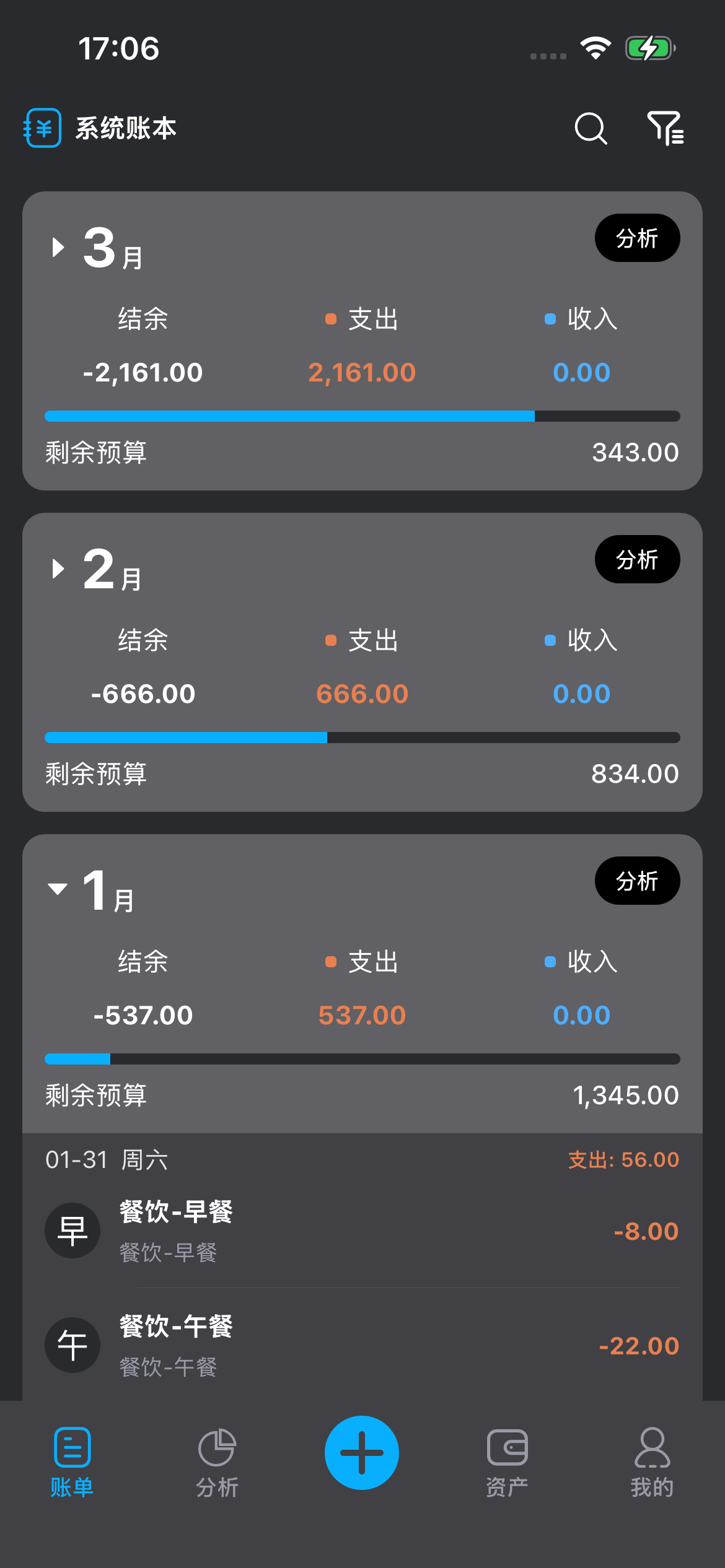Tap the blue add transaction button
725x1568 pixels.
(362, 1453)
